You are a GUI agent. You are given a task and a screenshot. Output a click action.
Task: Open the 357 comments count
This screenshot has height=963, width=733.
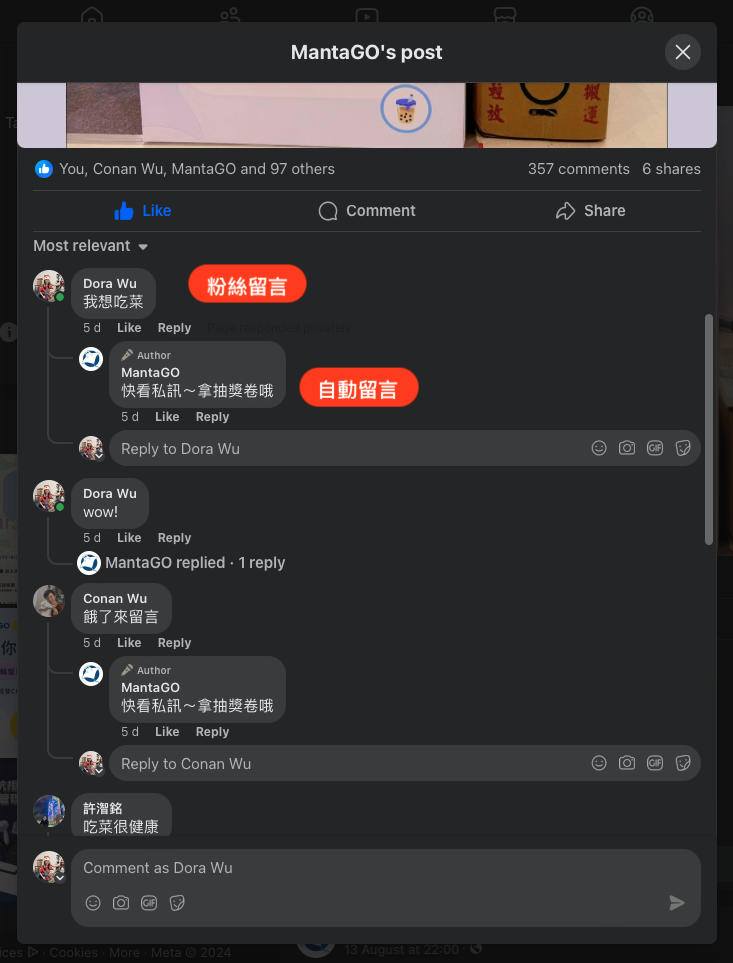click(x=578, y=169)
